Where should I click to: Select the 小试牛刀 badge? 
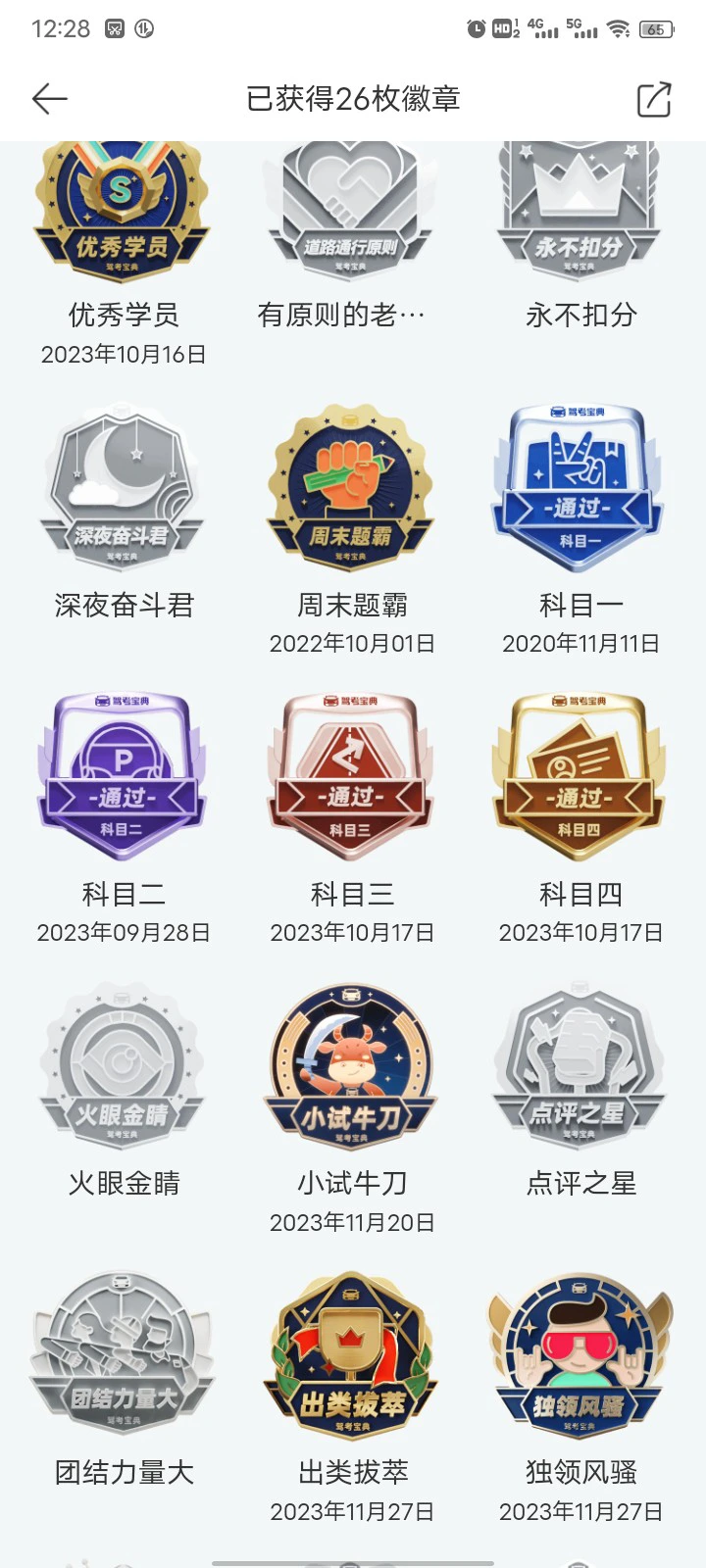[x=351, y=1066]
